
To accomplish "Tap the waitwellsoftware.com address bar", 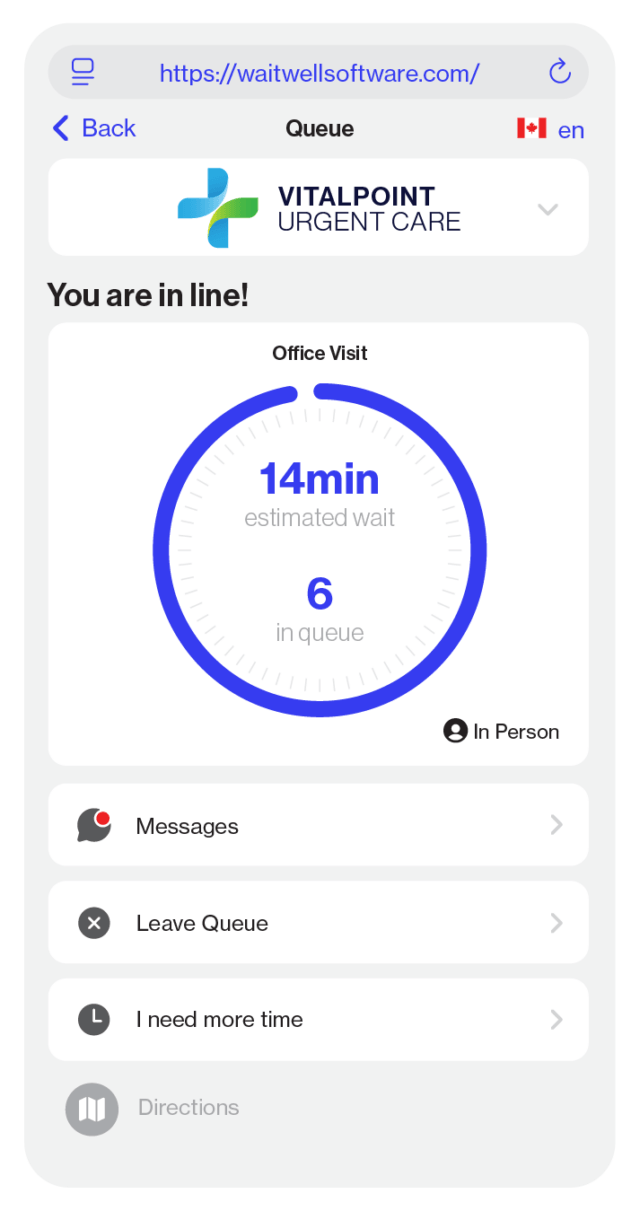I will [319, 73].
